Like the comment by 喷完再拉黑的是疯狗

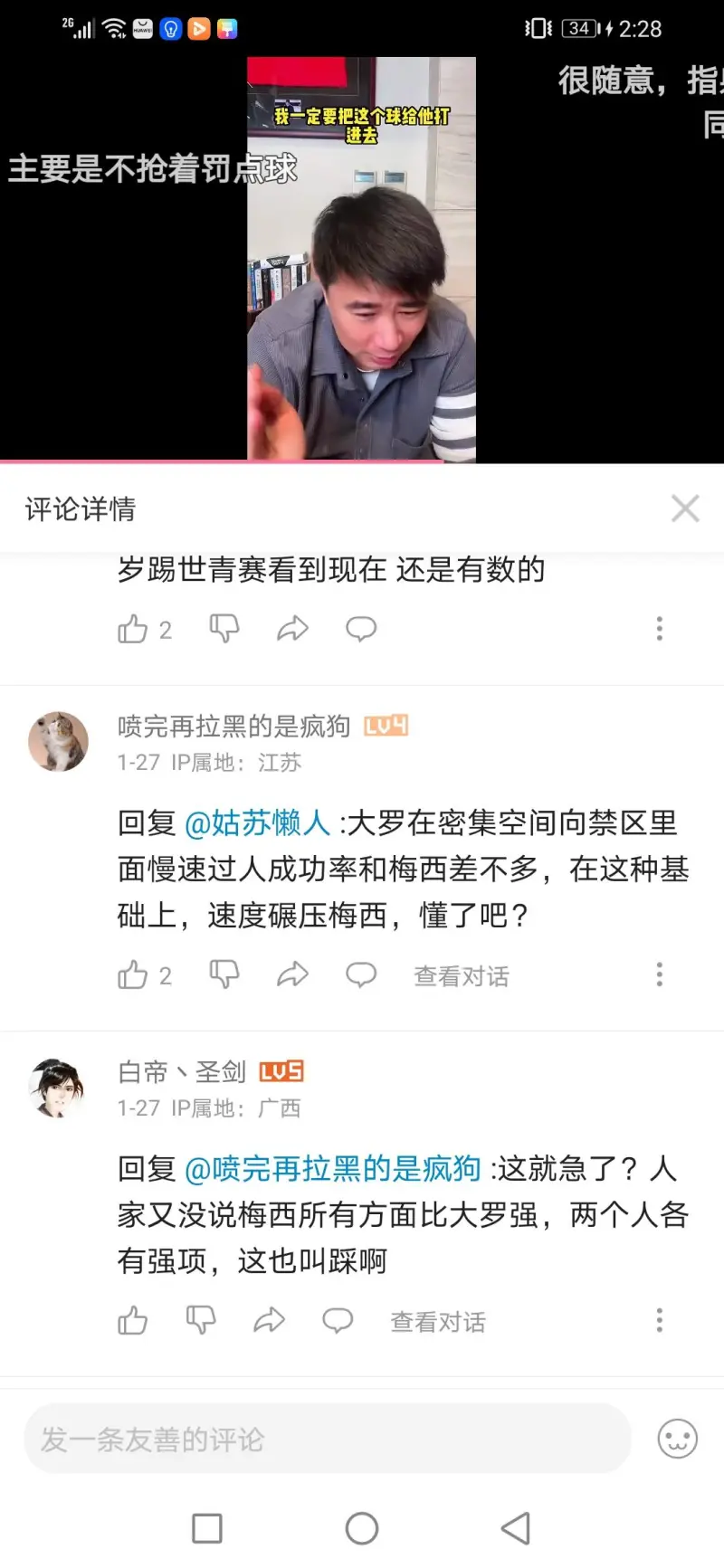(133, 974)
